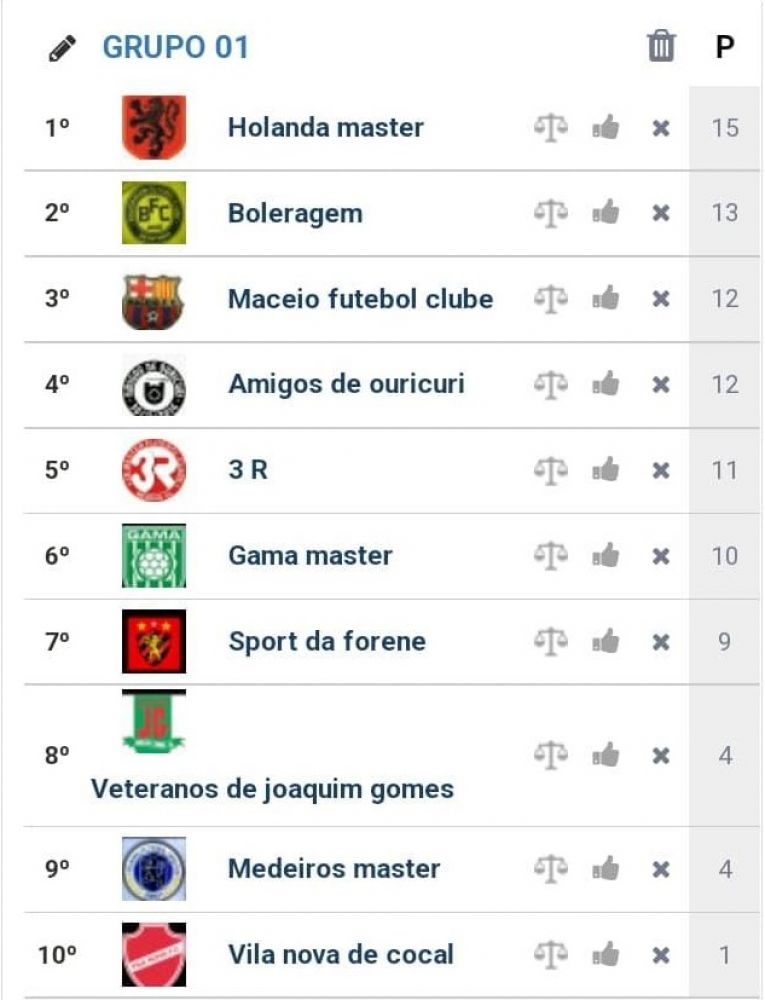Screen dimensions: 765x1000
Task: Remove Vila nova de cocal from group
Action: [x=661, y=954]
